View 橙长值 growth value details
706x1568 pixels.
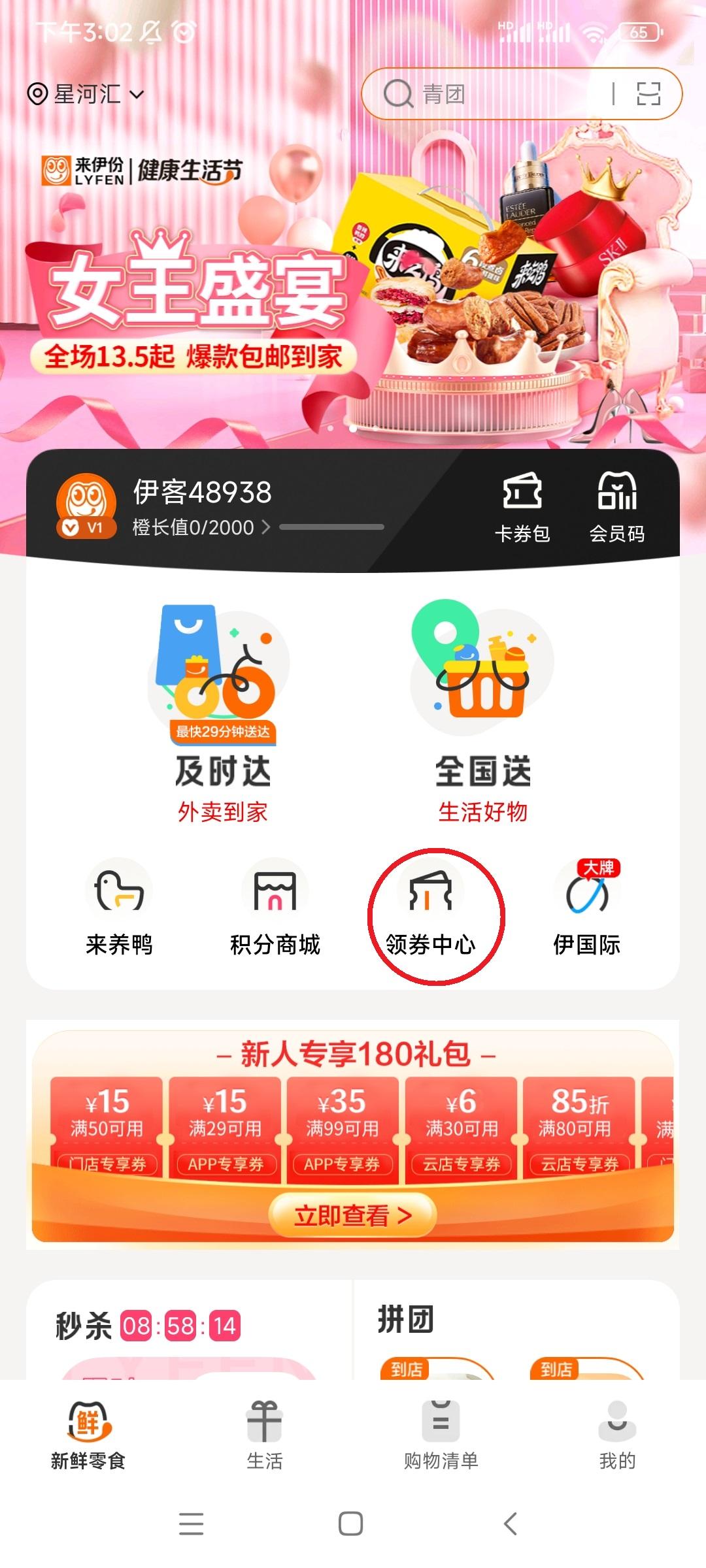coord(201,527)
